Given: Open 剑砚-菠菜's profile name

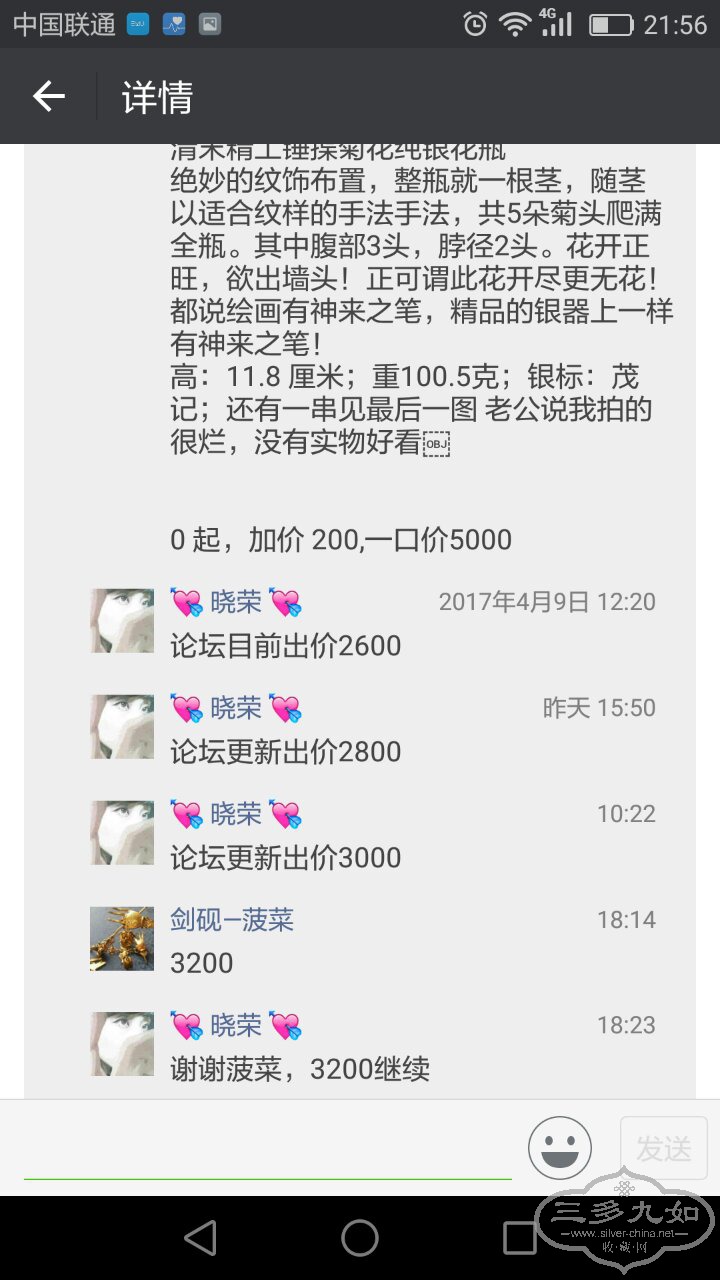Looking at the screenshot, I should tap(232, 920).
